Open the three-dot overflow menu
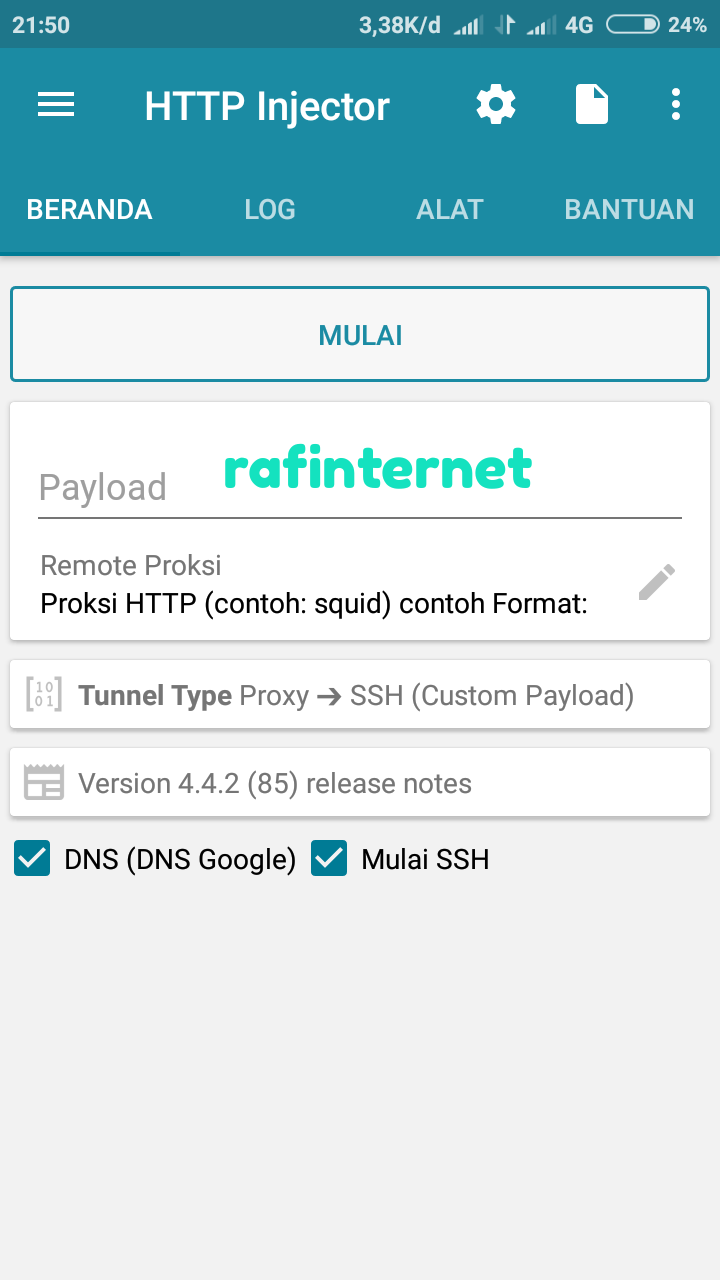 676,105
